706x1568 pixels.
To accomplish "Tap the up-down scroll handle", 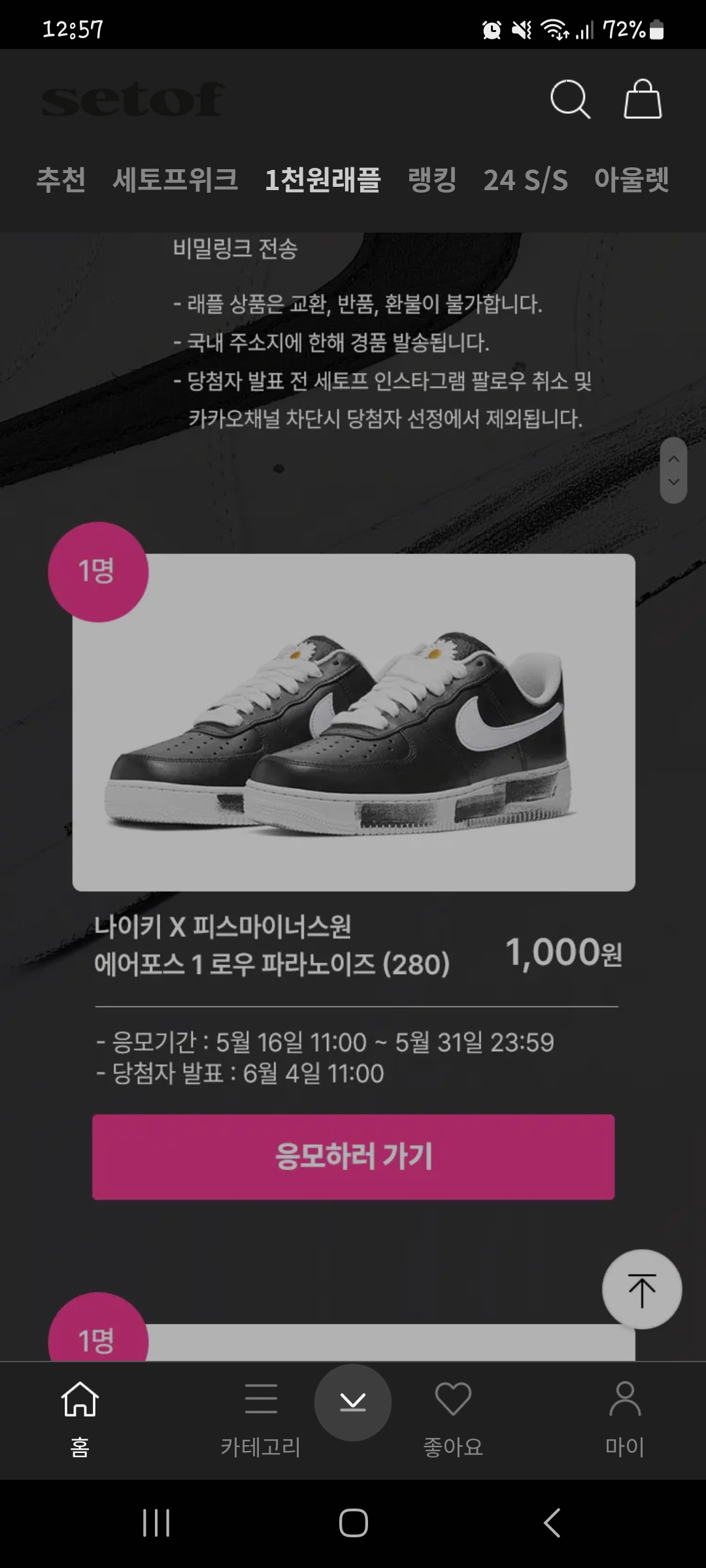I will coord(673,470).
